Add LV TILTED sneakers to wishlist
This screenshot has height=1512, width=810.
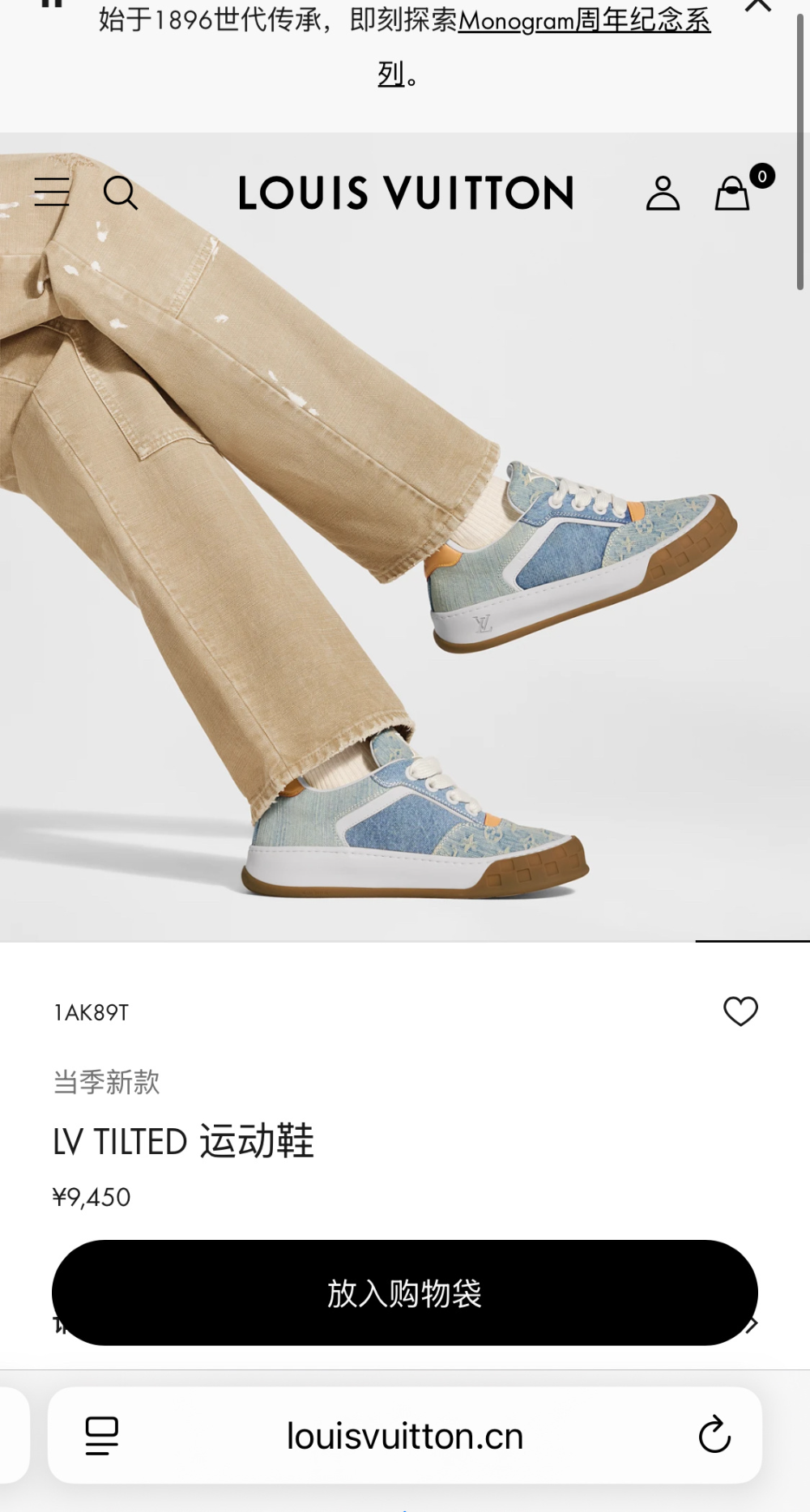pyautogui.click(x=740, y=1011)
